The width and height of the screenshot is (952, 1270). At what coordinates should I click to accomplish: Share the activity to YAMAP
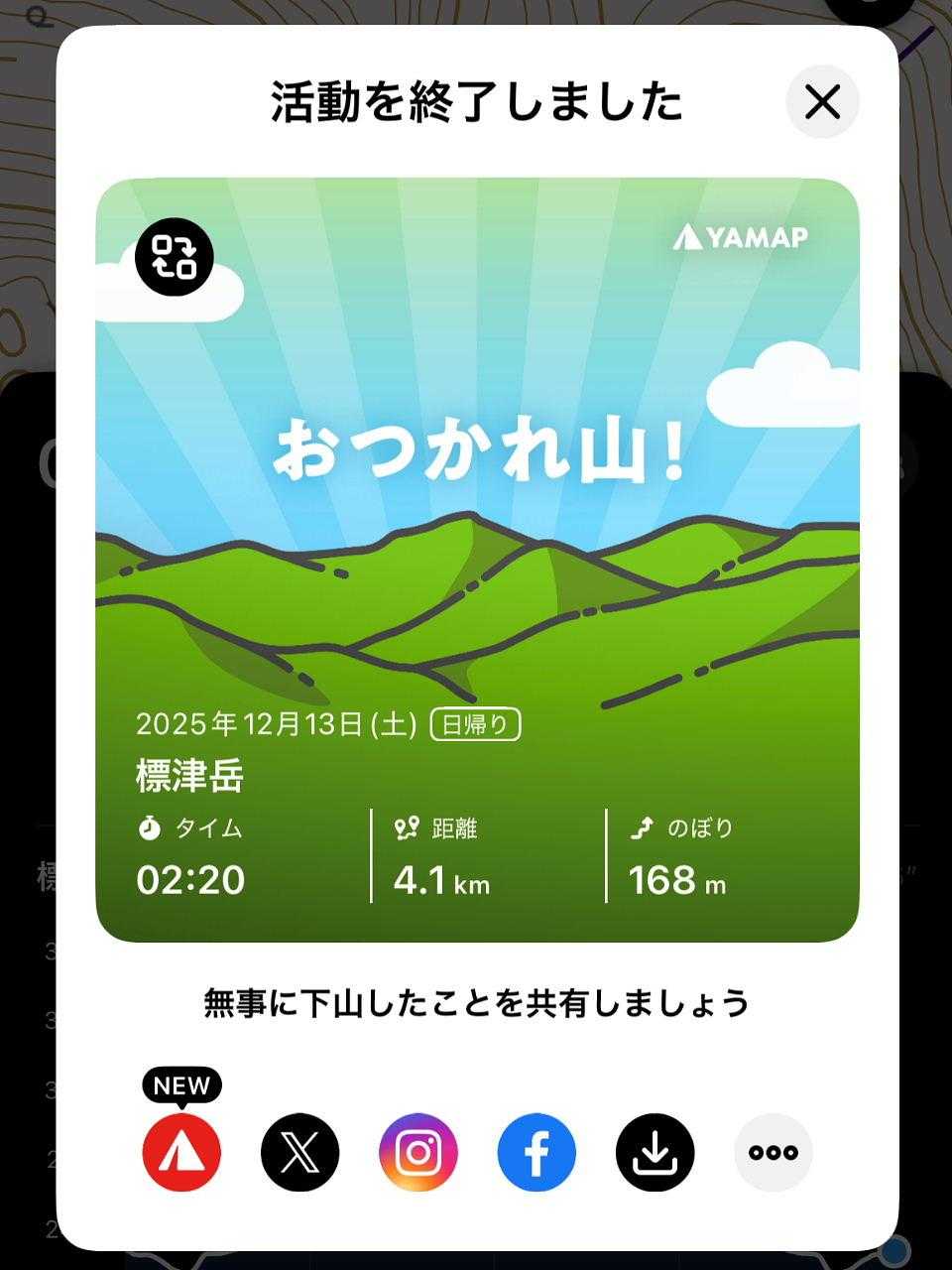pyautogui.click(x=181, y=1152)
